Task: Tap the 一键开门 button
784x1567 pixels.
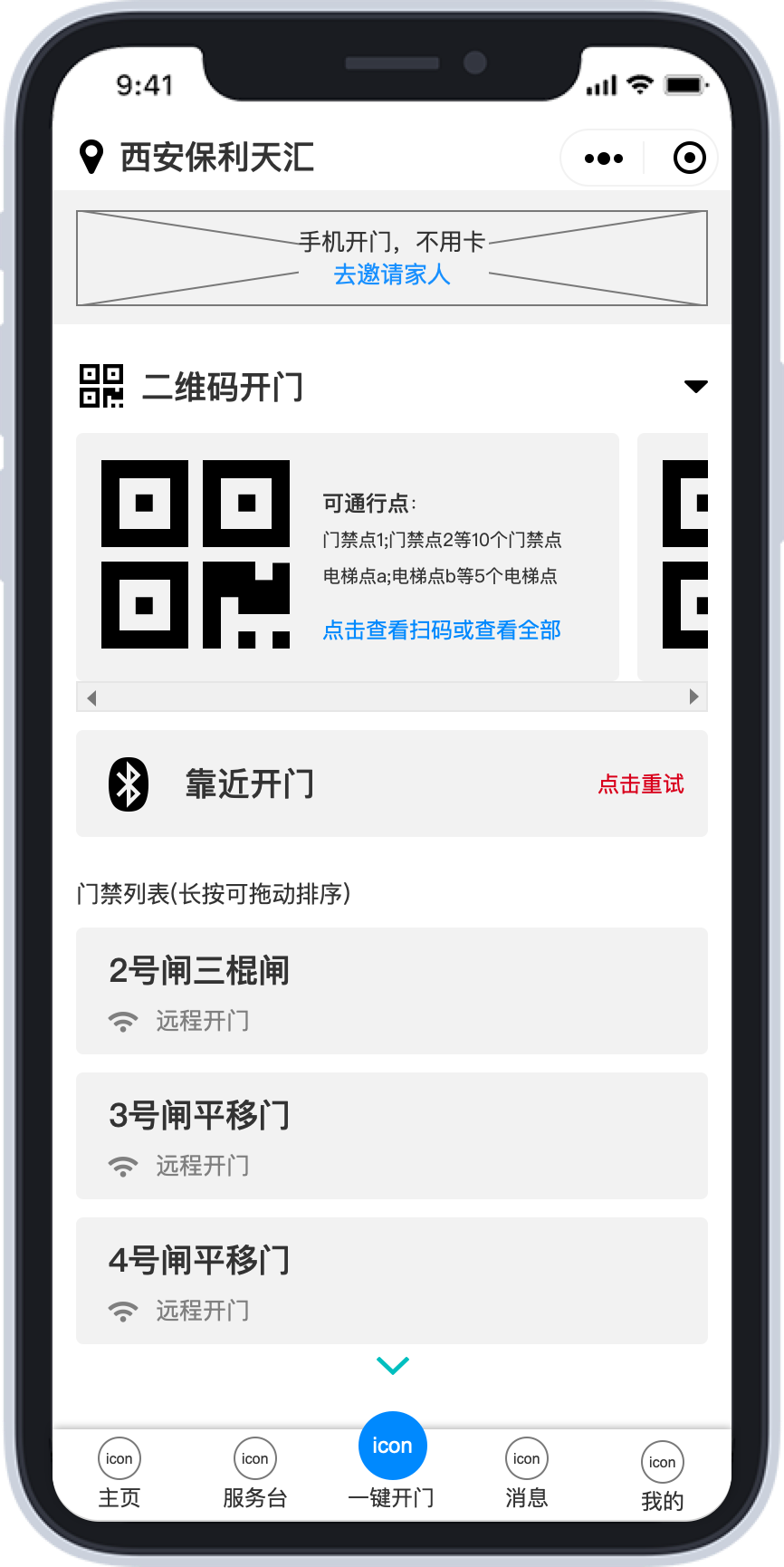Action: click(x=392, y=1460)
